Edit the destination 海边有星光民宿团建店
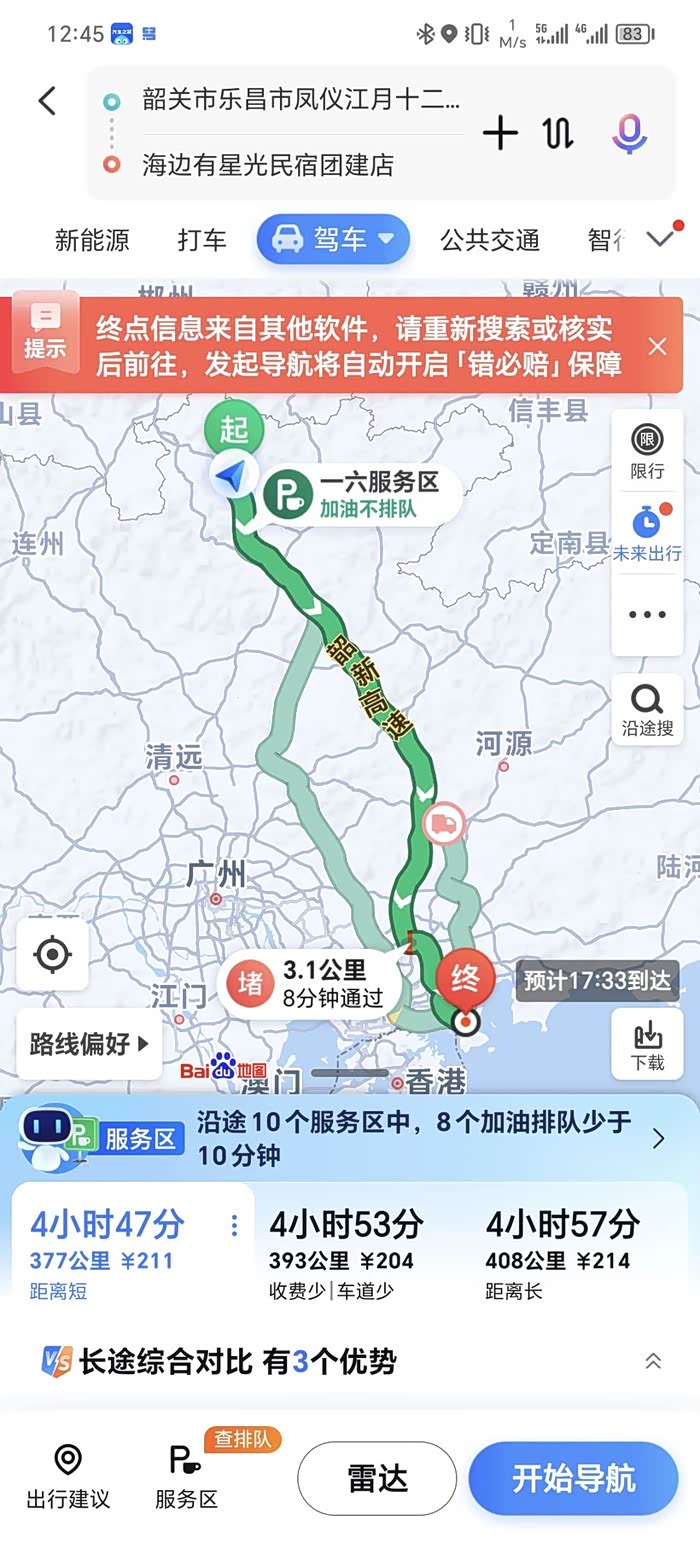Image resolution: width=700 pixels, height=1555 pixels. tap(268, 165)
